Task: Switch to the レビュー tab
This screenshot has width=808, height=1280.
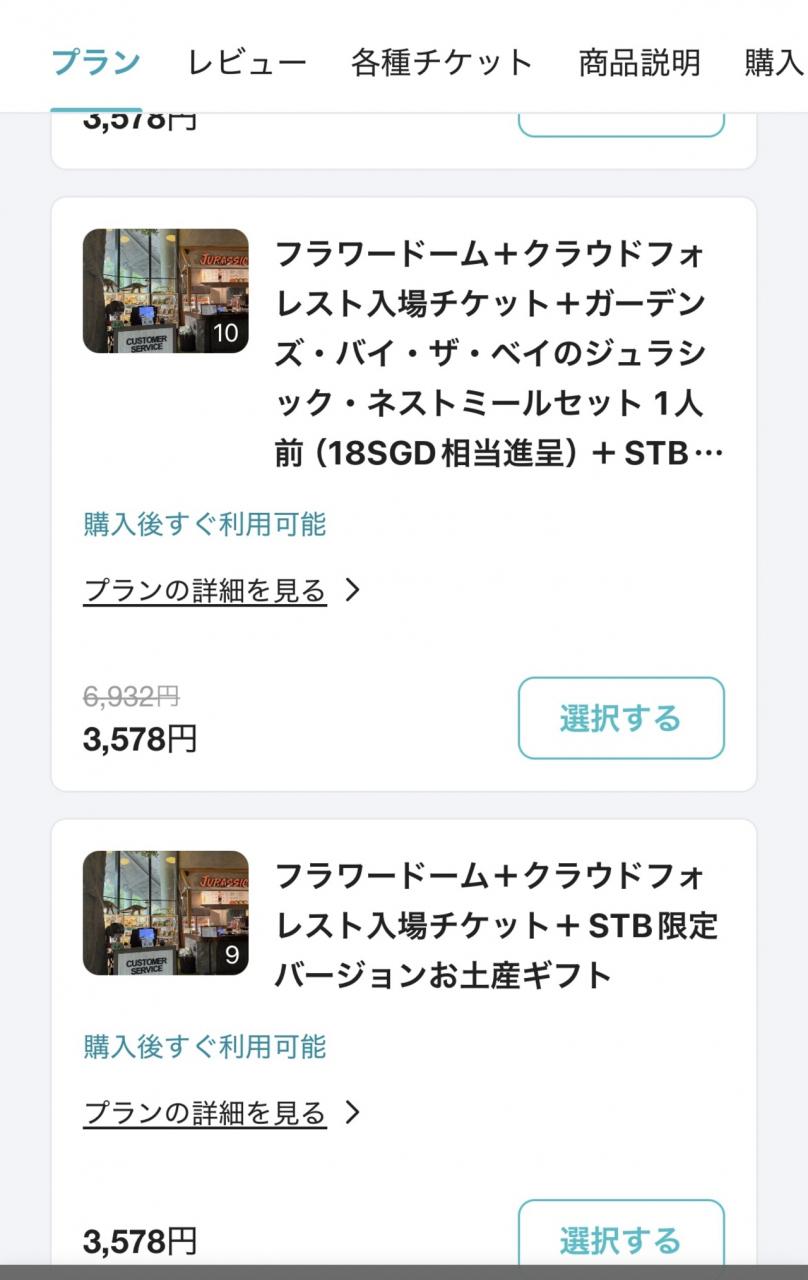Action: 246,63
